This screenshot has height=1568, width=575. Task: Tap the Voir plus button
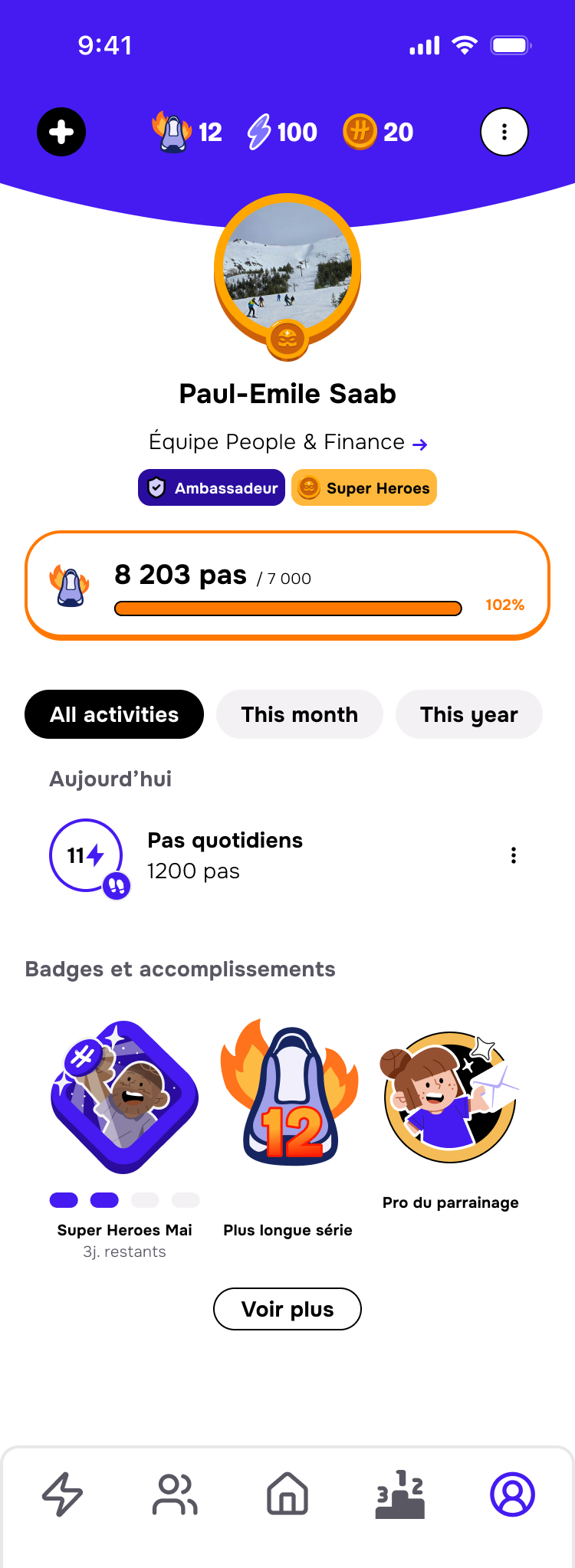[x=287, y=1309]
